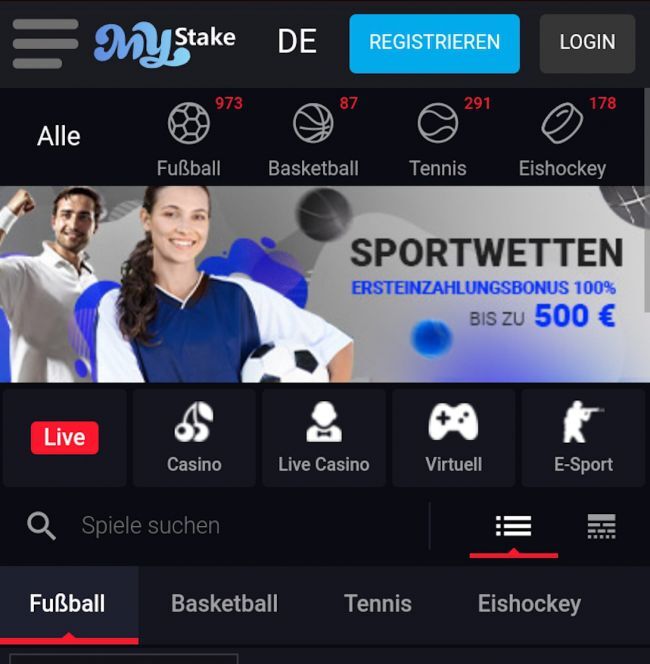Image resolution: width=650 pixels, height=664 pixels.
Task: Switch to the Basketball tab
Action: point(224,604)
